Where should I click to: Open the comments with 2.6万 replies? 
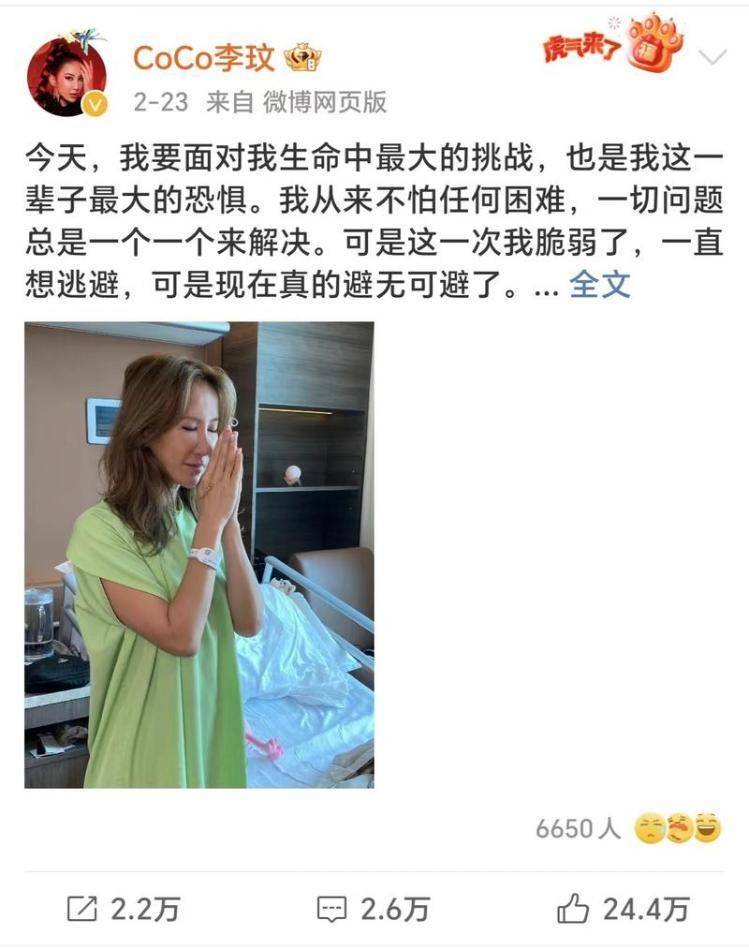(373, 908)
